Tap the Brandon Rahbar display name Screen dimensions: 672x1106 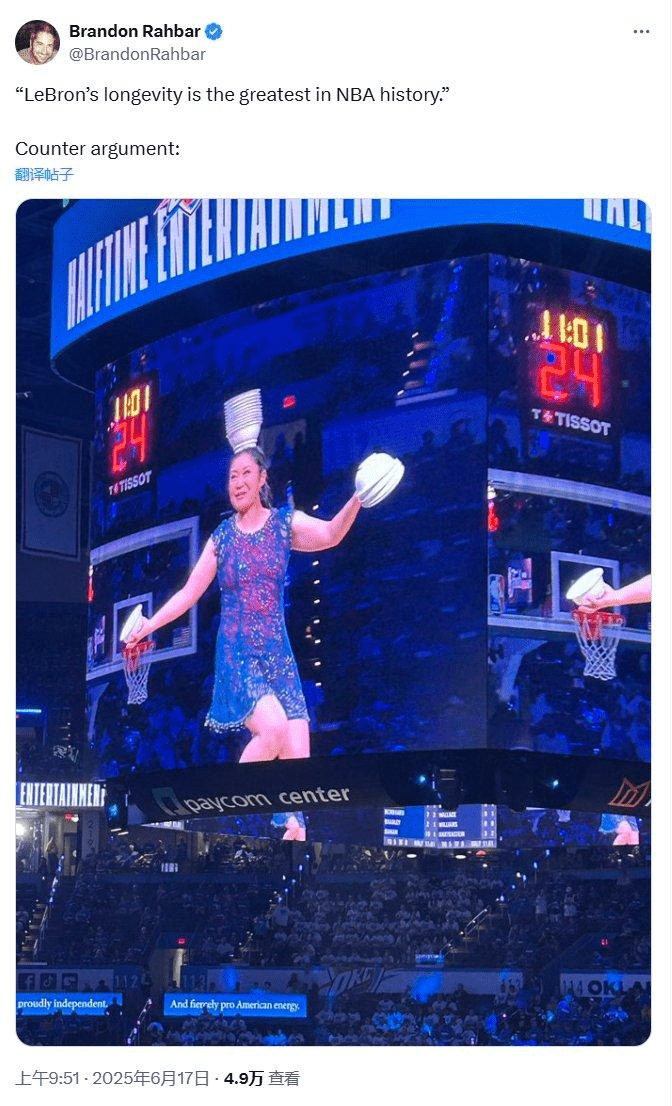coord(135,31)
